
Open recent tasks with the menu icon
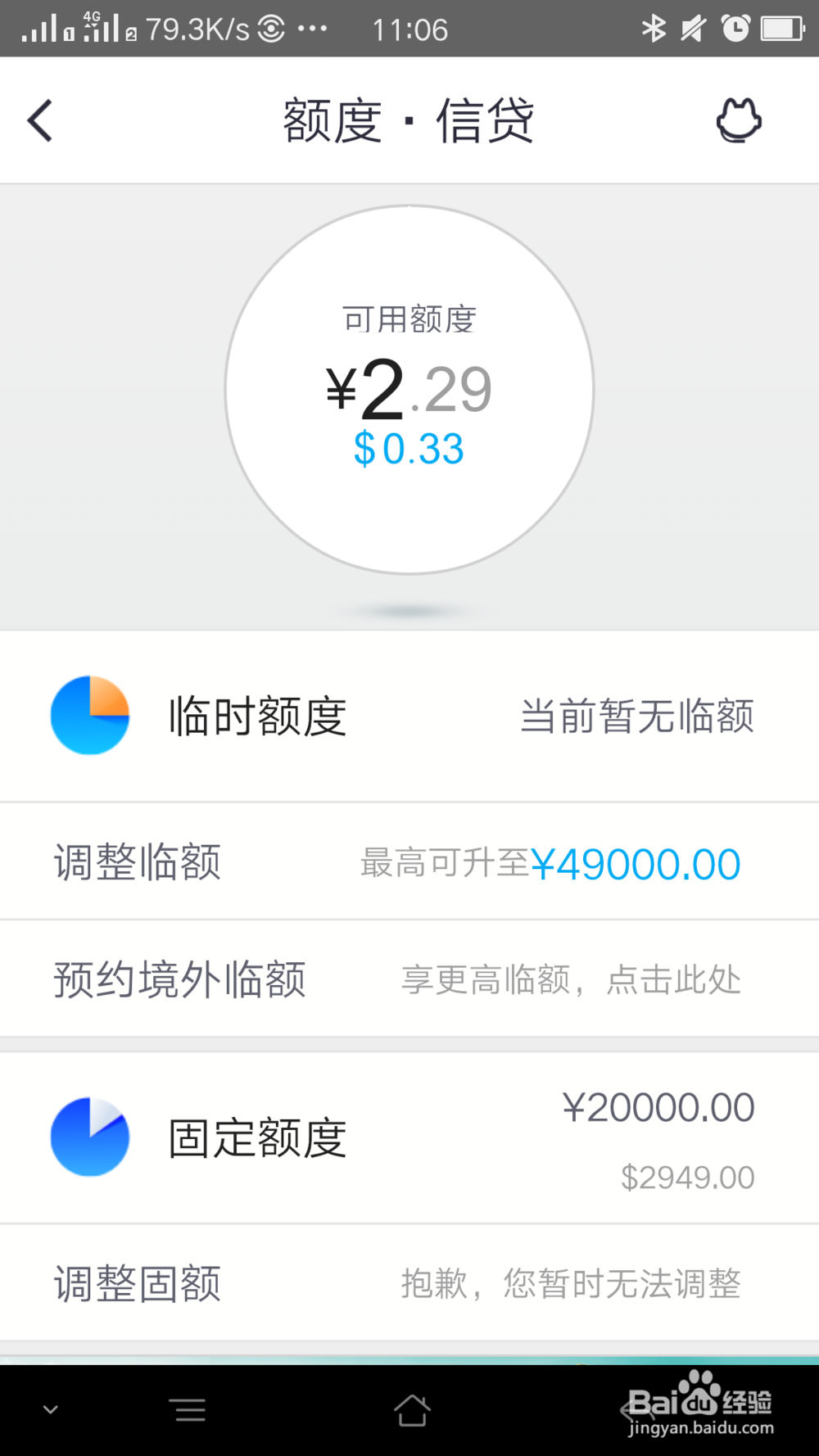point(188,1409)
